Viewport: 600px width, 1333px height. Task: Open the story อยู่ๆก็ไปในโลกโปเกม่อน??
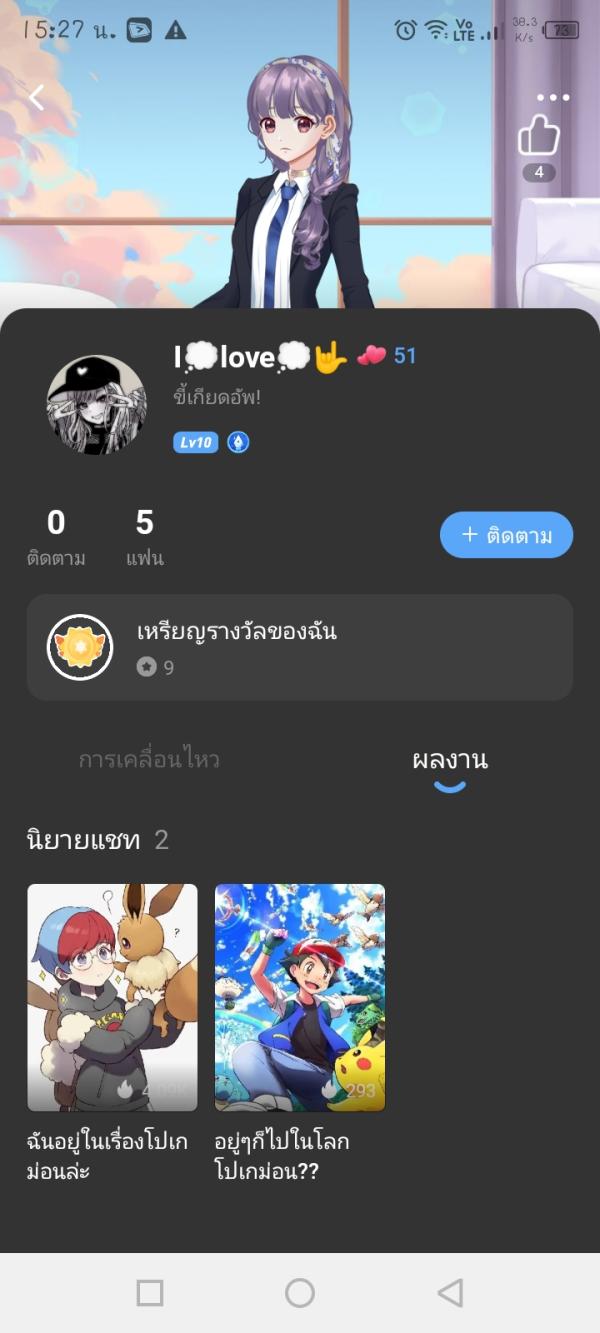coord(300,997)
